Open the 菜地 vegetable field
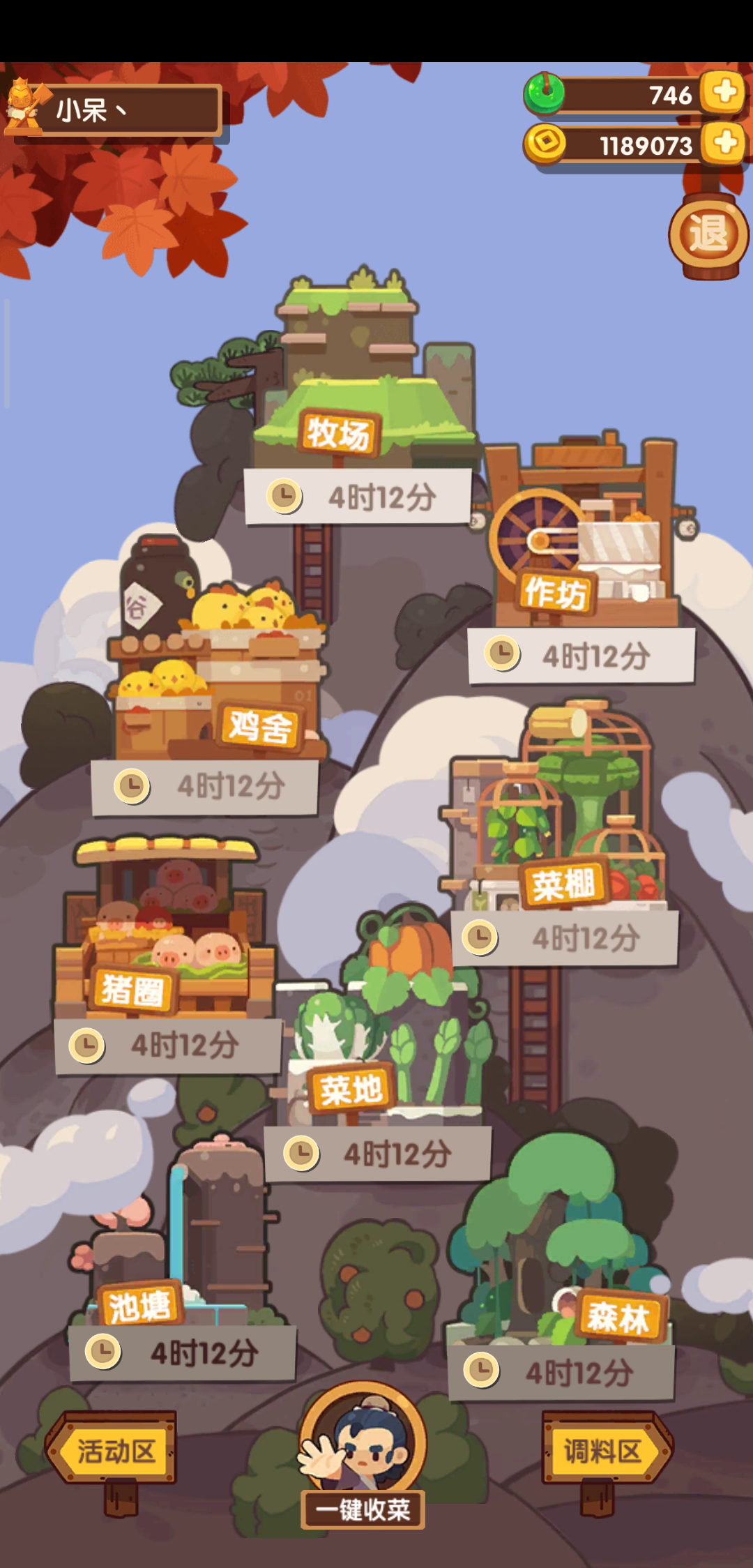 [351, 1090]
